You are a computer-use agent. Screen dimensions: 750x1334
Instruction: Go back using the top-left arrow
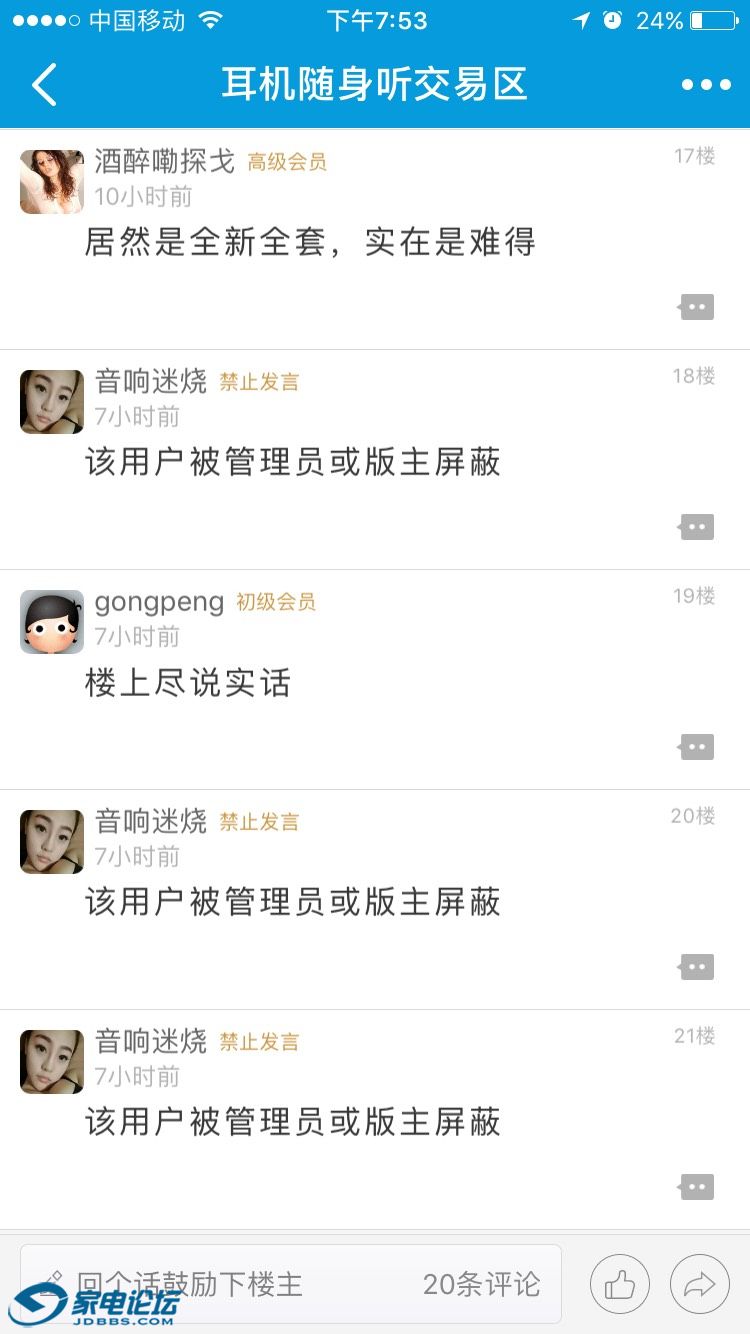44,85
